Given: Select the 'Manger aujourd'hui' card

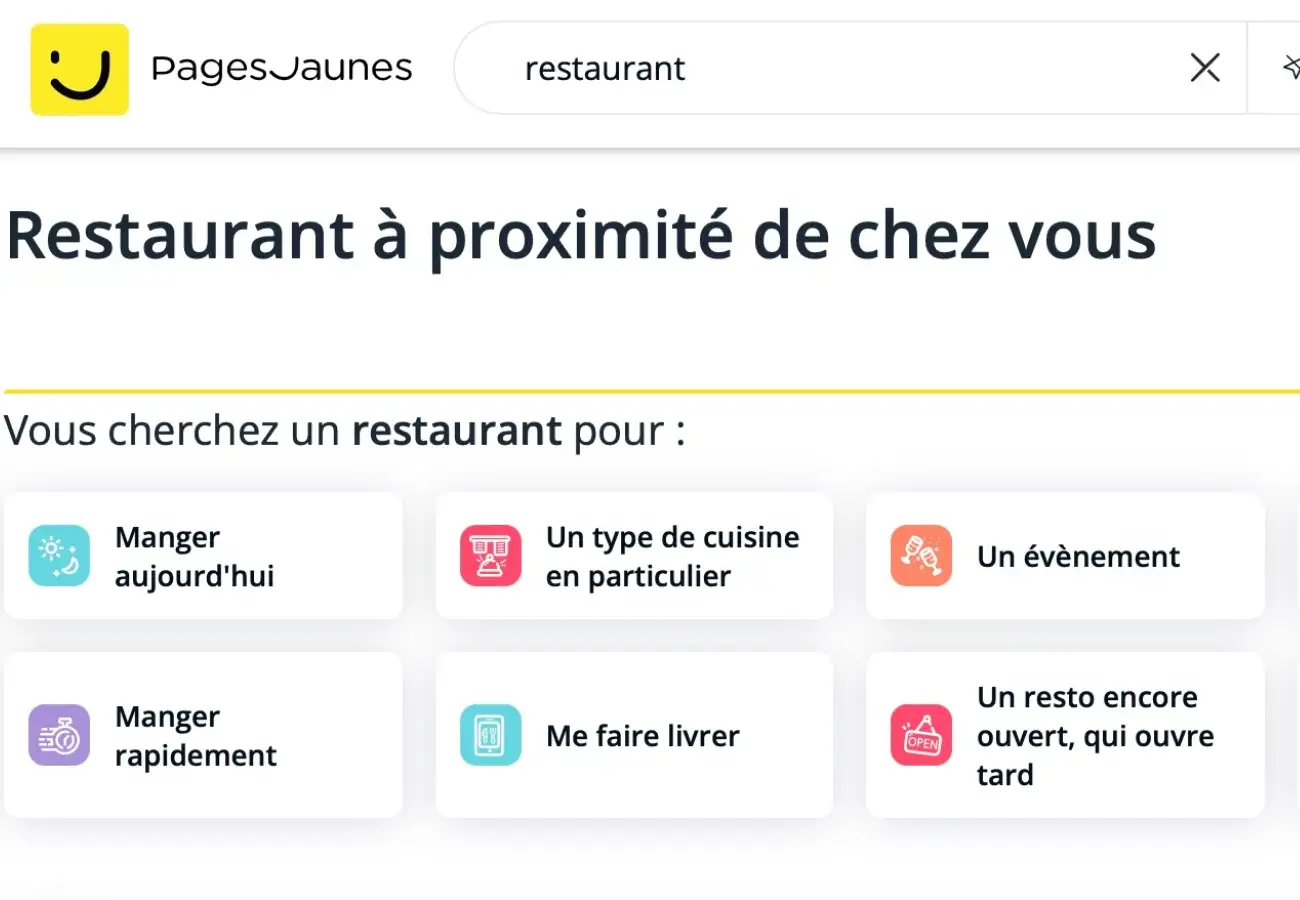Looking at the screenshot, I should [203, 556].
